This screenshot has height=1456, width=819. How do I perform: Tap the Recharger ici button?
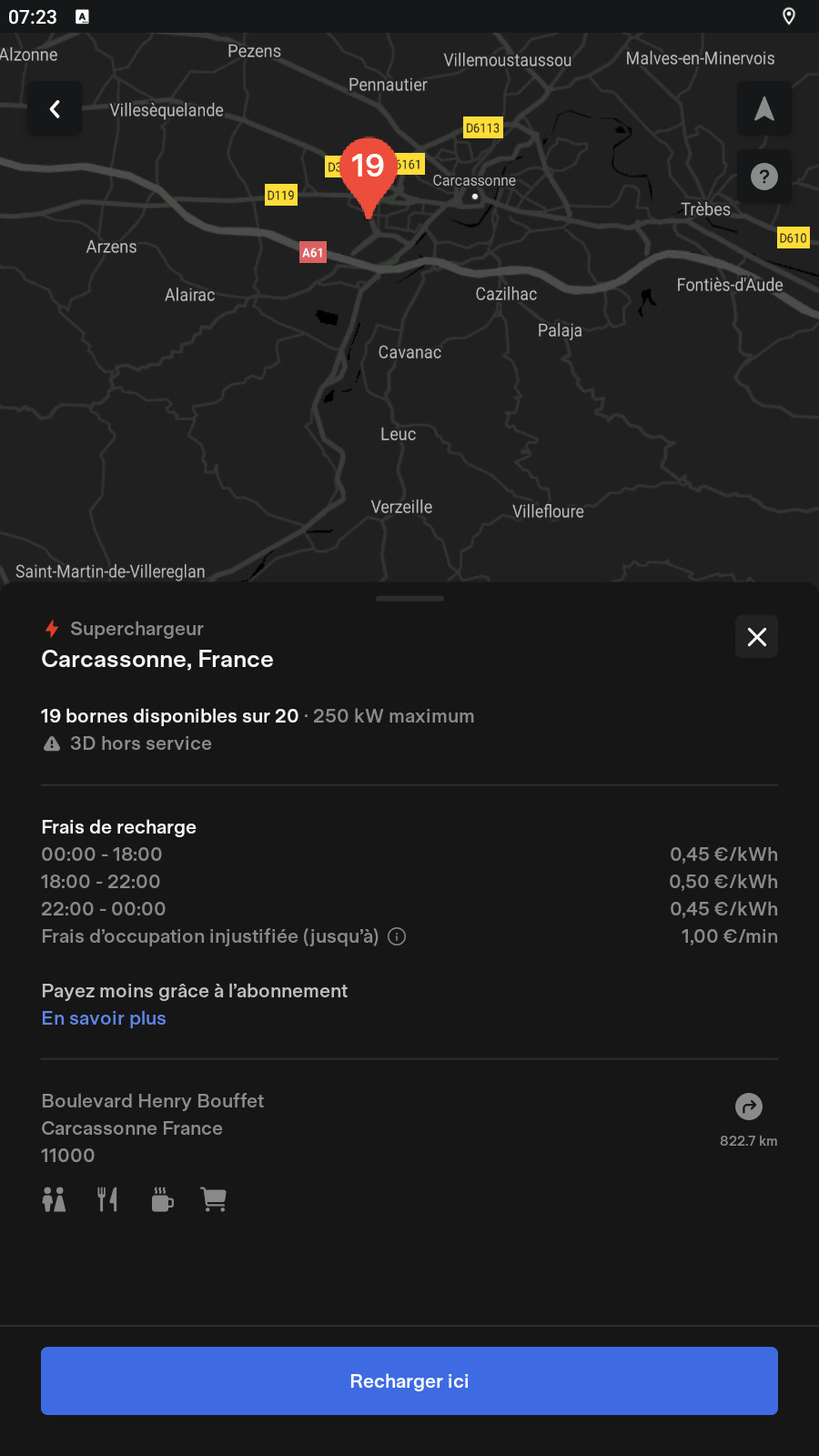pos(409,1380)
